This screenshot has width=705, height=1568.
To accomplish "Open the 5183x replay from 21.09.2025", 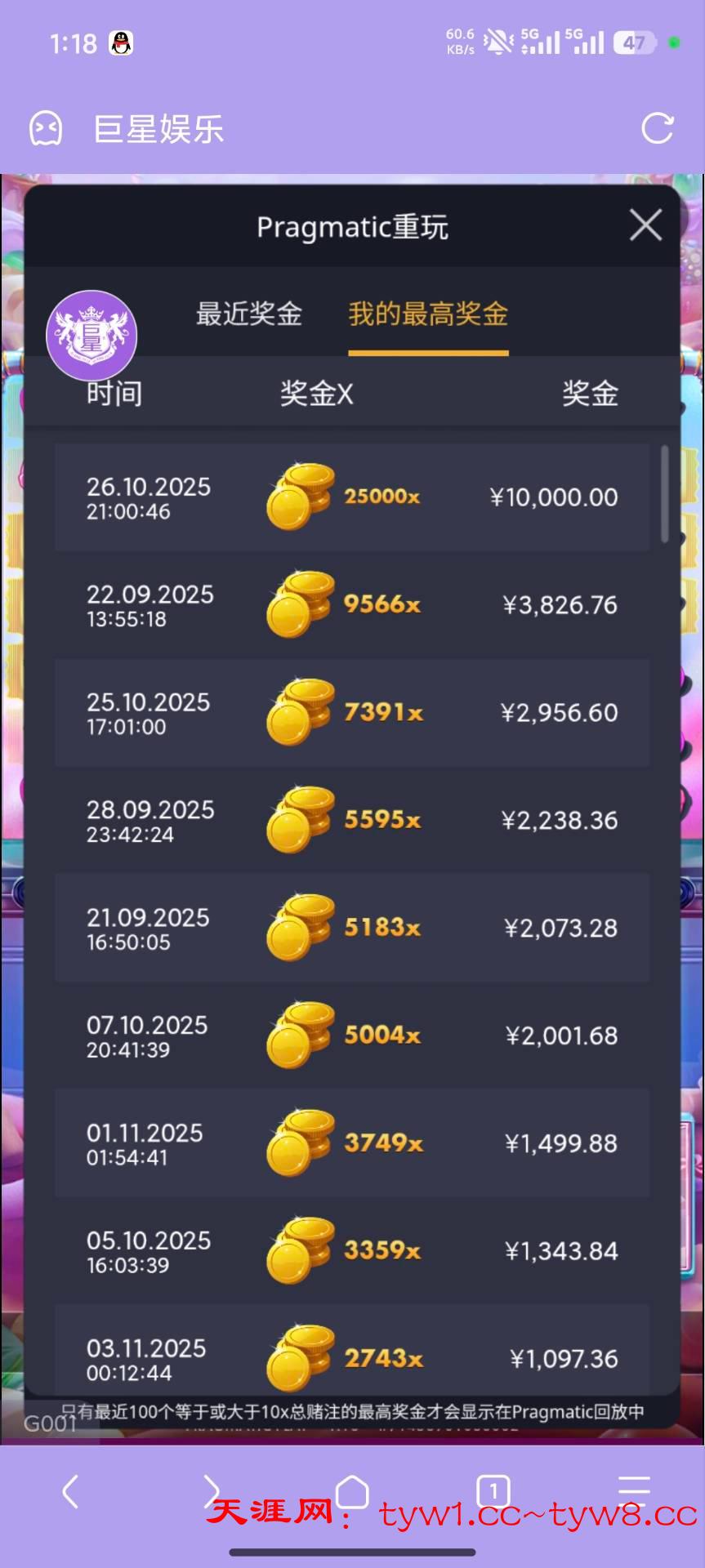I will click(352, 929).
